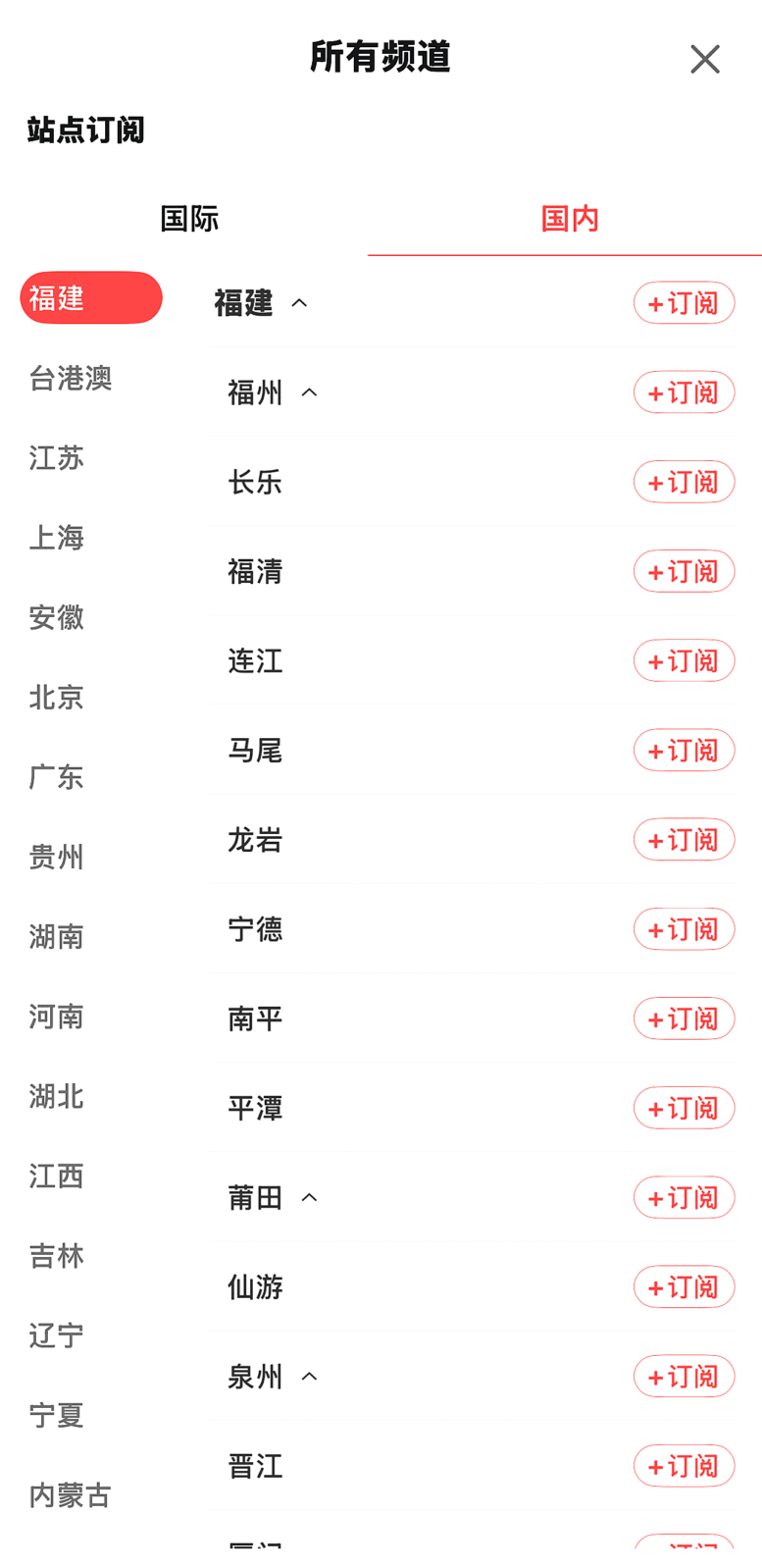Image resolution: width=762 pixels, height=1568 pixels.
Task: Open the 上海 region
Action: [x=57, y=538]
